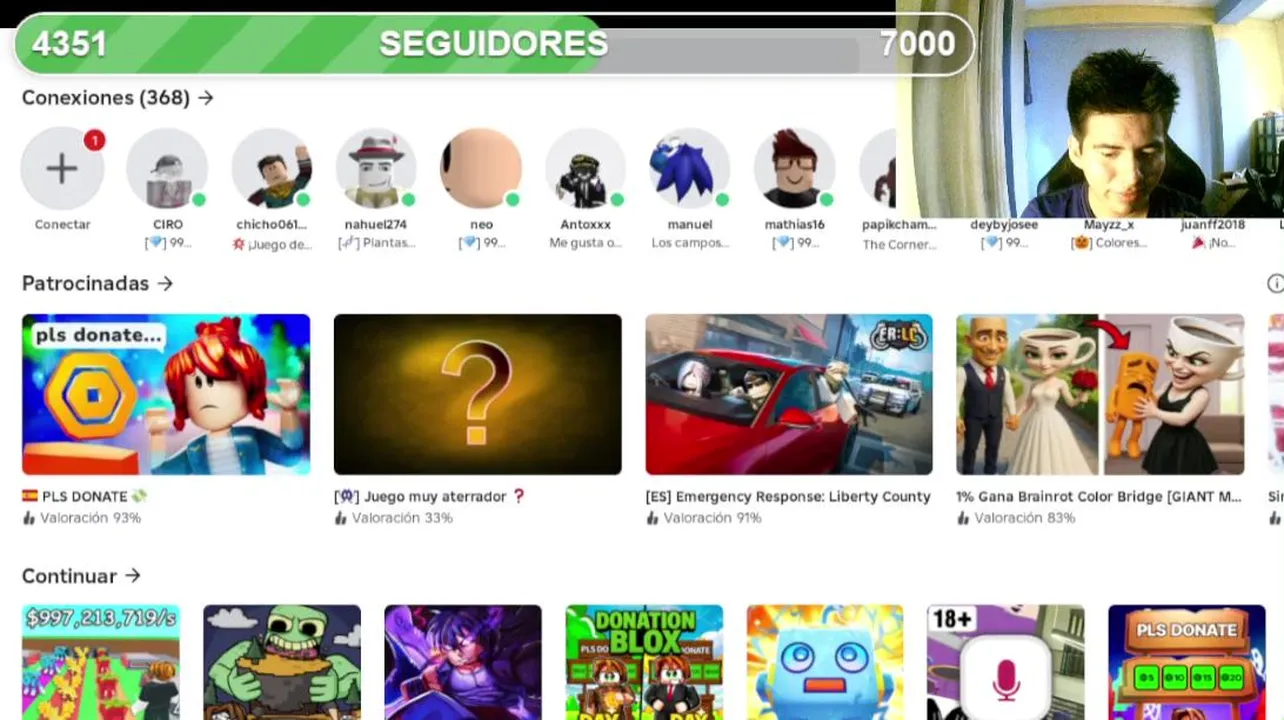Resume the Donation Blox game
1284x720 pixels.
click(644, 662)
